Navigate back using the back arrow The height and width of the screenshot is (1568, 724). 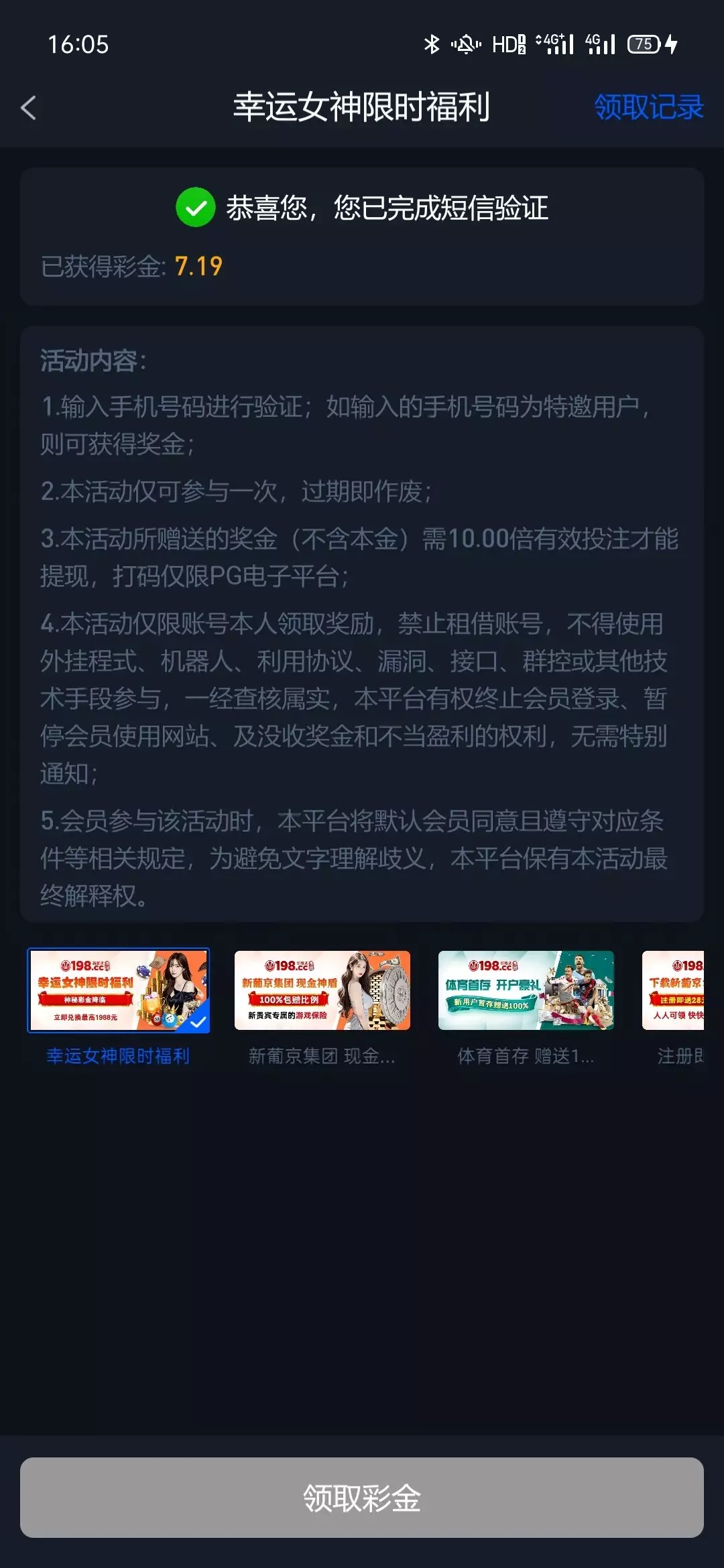pos(28,107)
